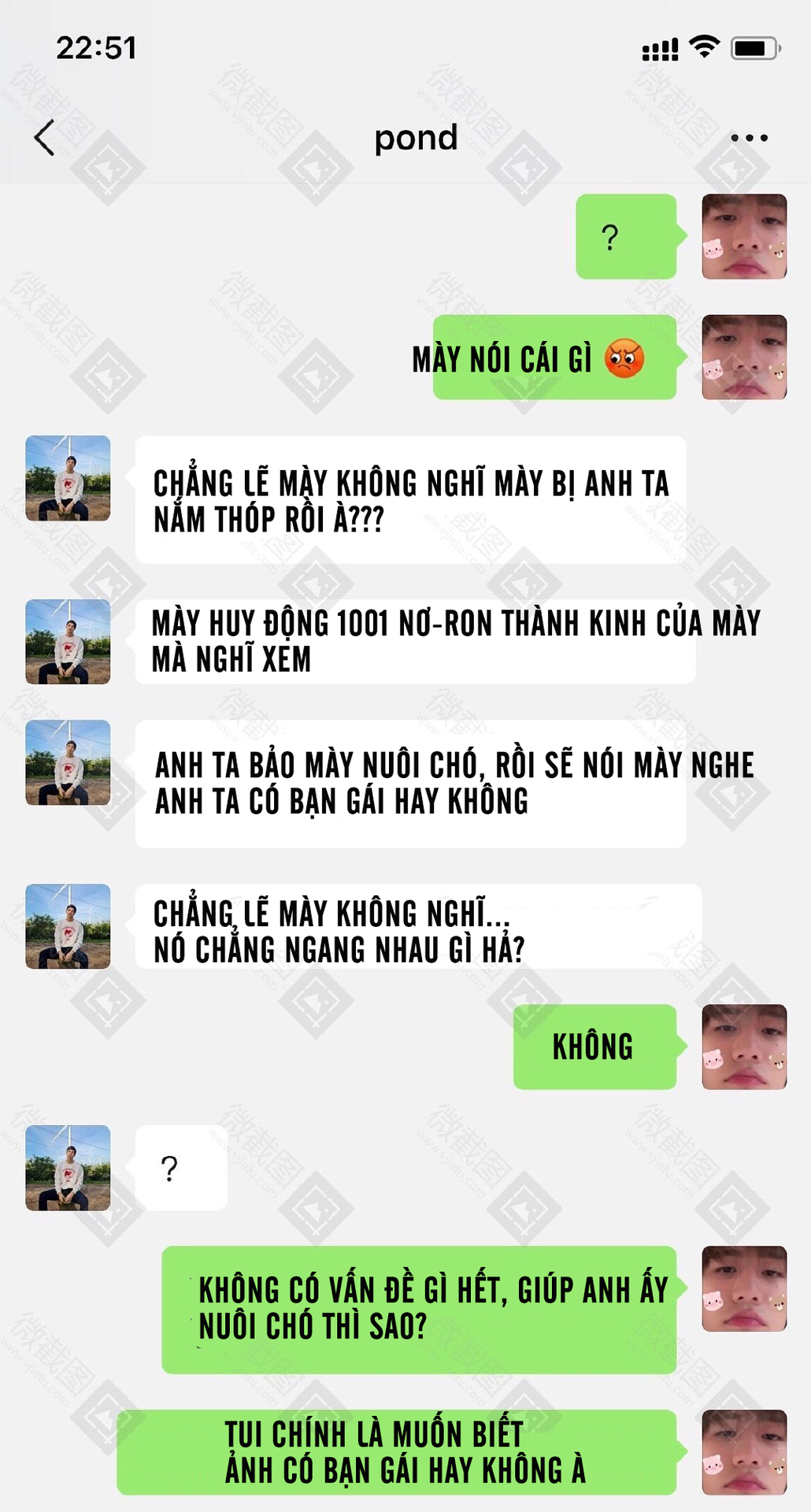Screen dimensions: 811x1512
Task: Tap the sender avatar next to "KHÔNG"
Action: point(743,1047)
